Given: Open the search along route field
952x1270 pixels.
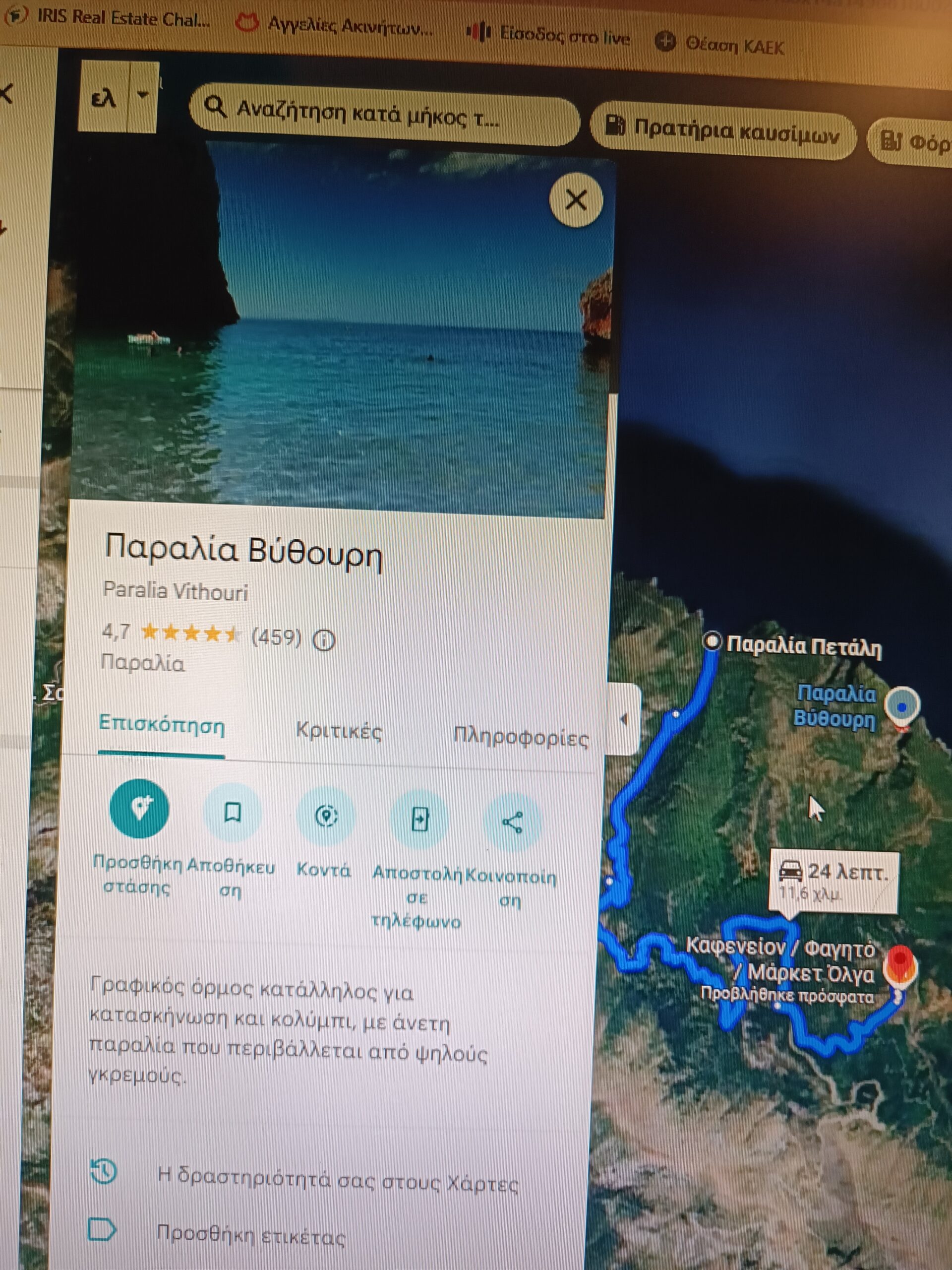Looking at the screenshot, I should (x=367, y=114).
